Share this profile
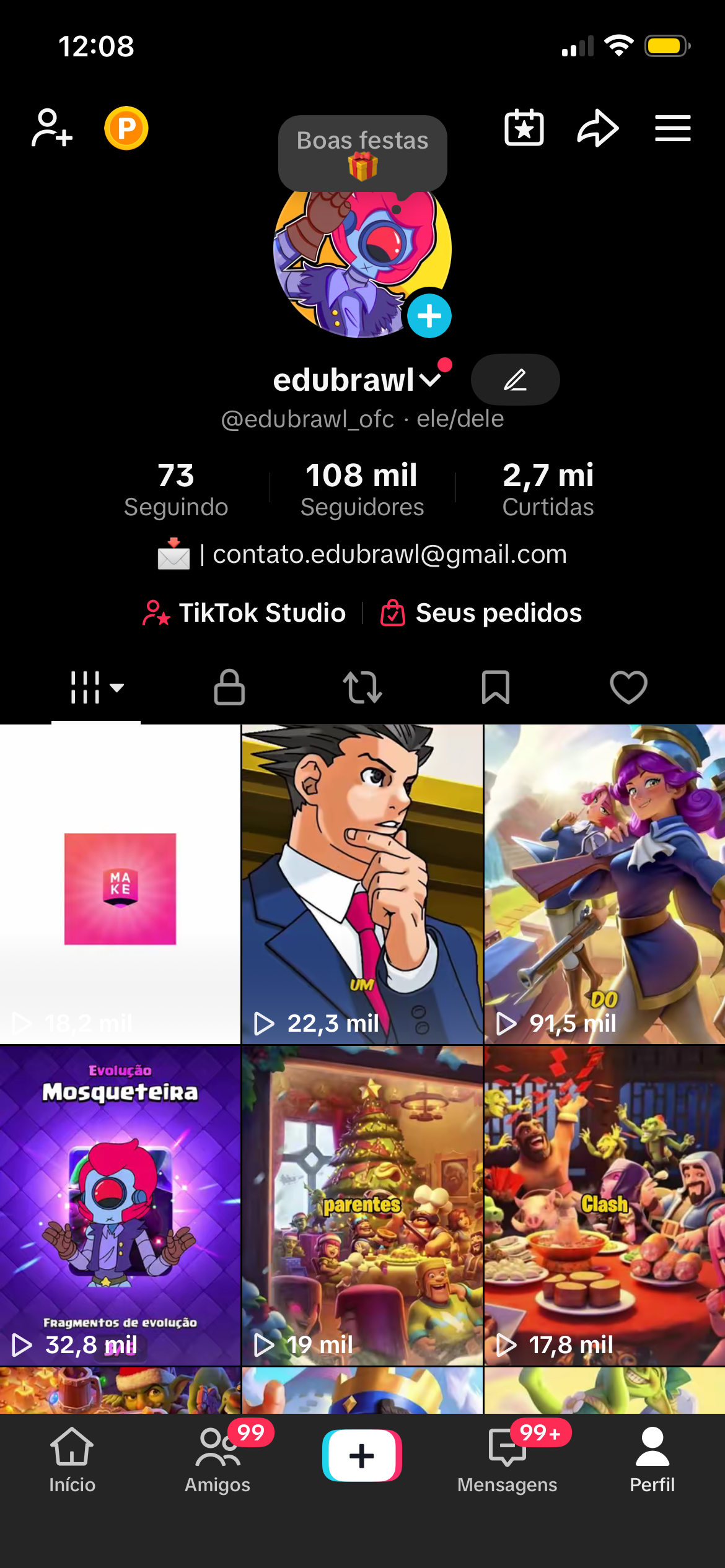 click(597, 128)
